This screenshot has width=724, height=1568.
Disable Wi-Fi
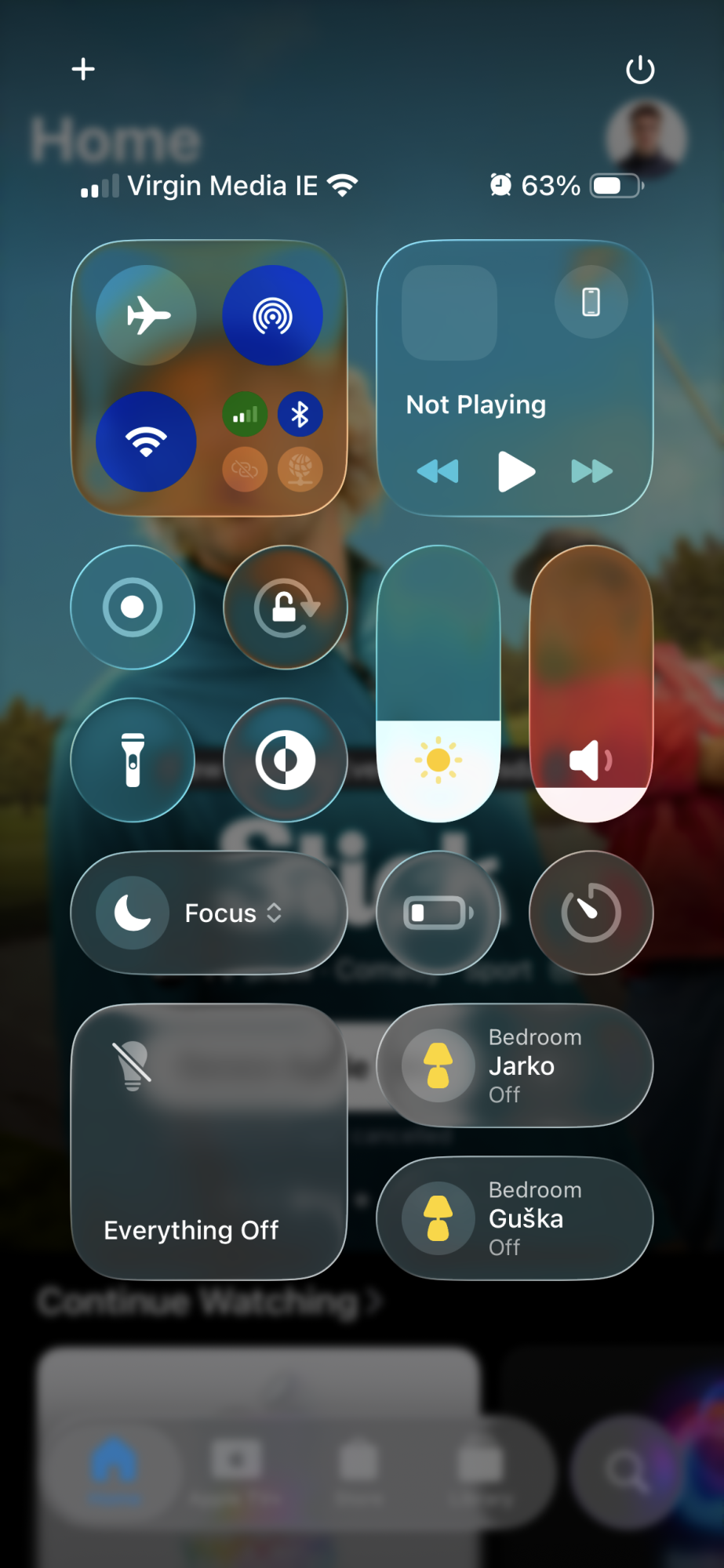(147, 441)
